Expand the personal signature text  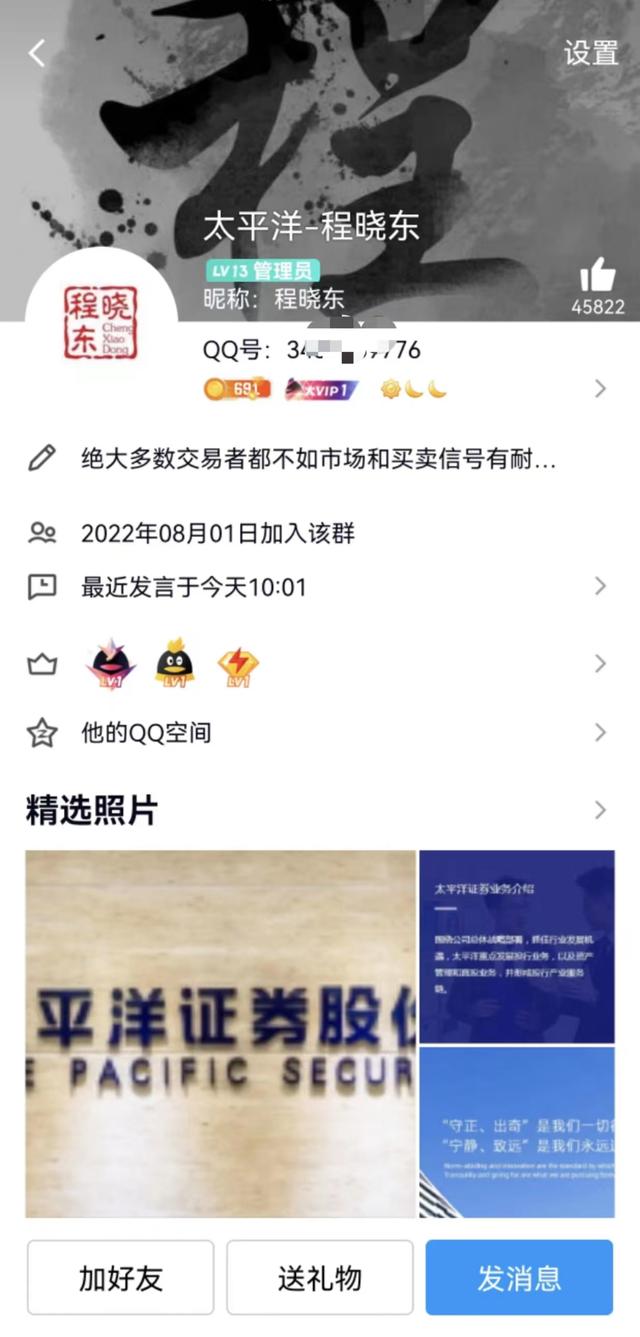[318, 460]
